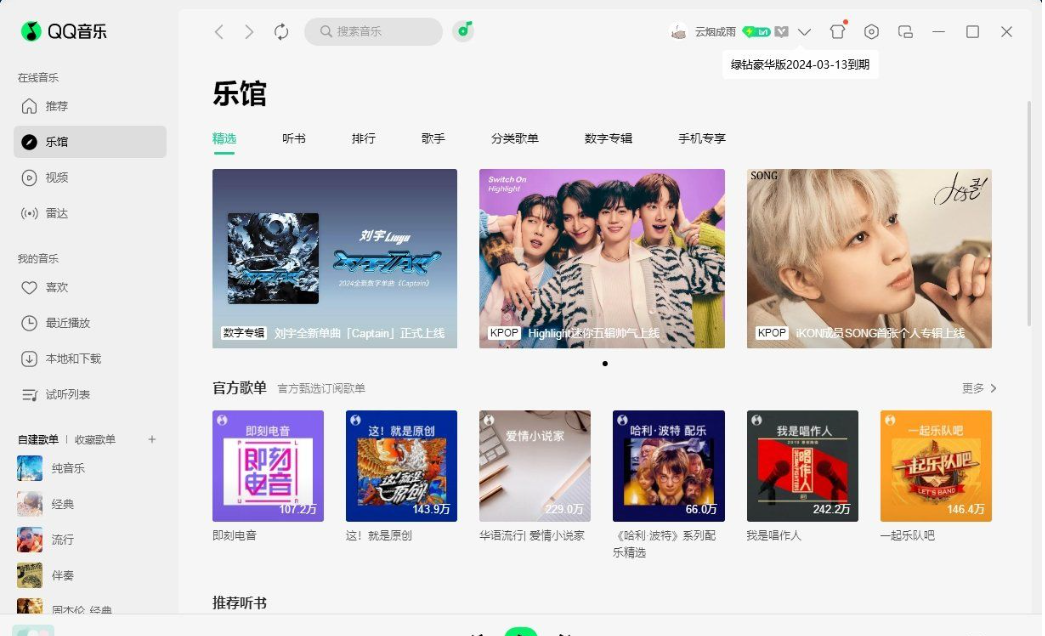Open 视频 in the sidebar

tap(56, 178)
